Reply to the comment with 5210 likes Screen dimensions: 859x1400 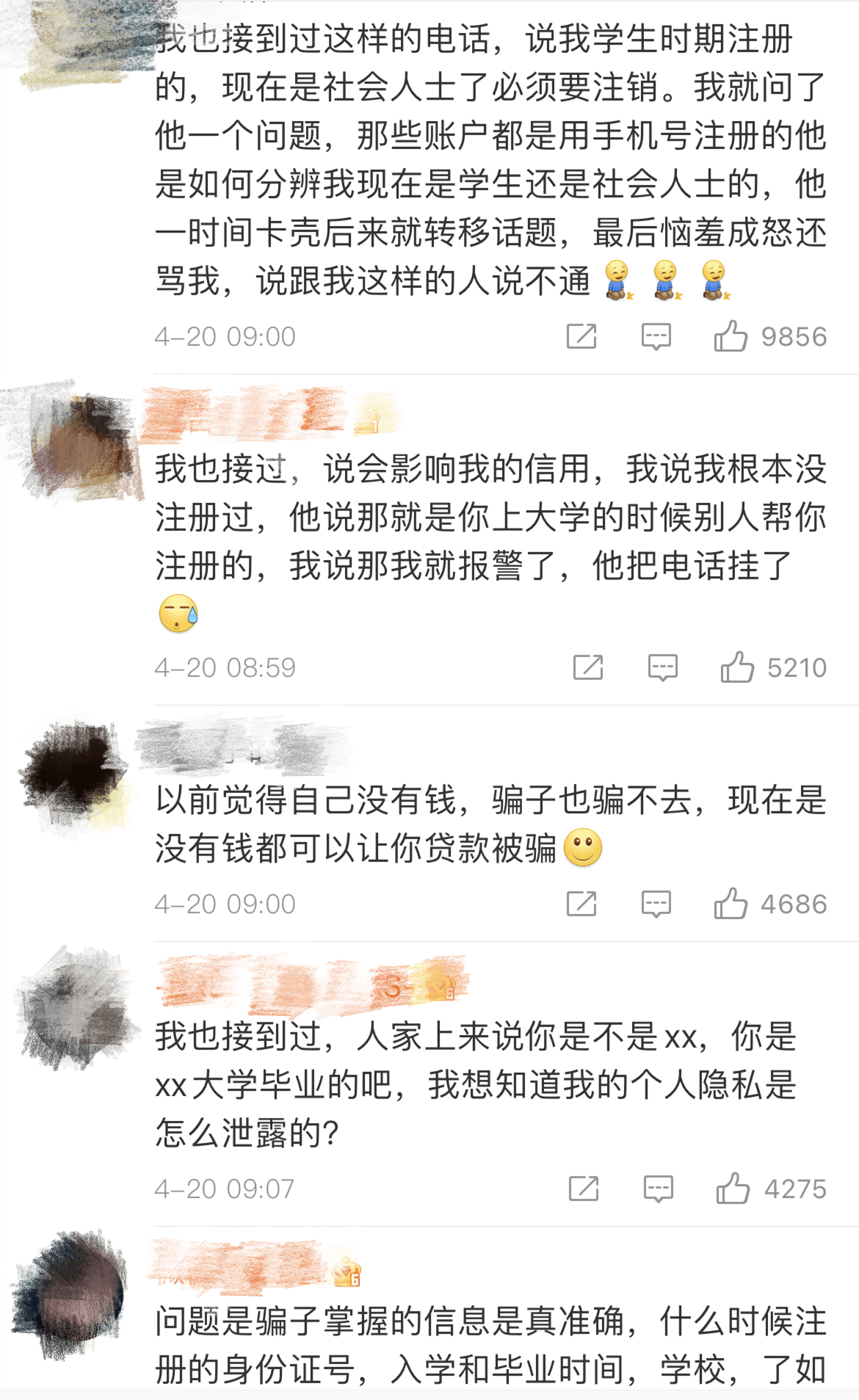(x=662, y=668)
